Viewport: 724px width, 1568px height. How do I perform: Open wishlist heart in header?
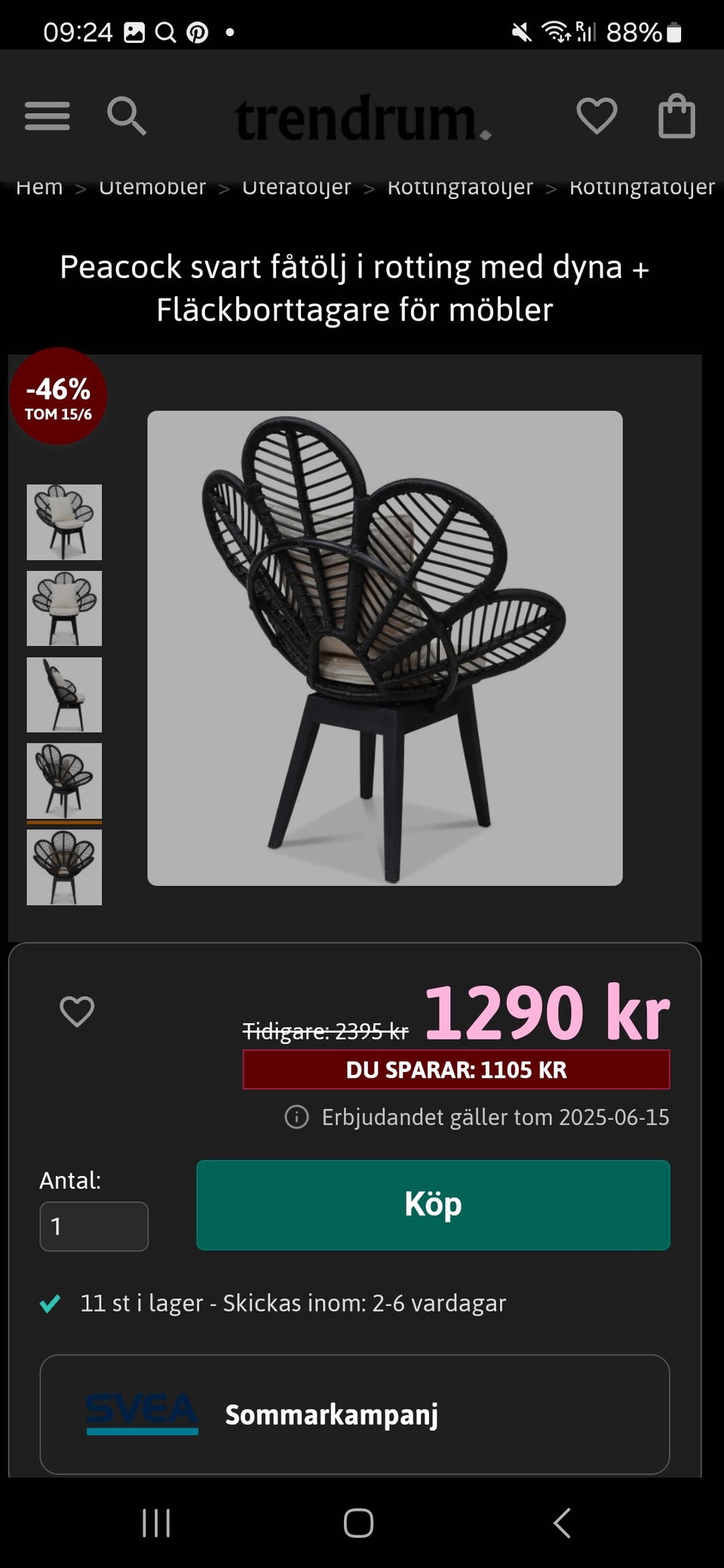[x=597, y=116]
